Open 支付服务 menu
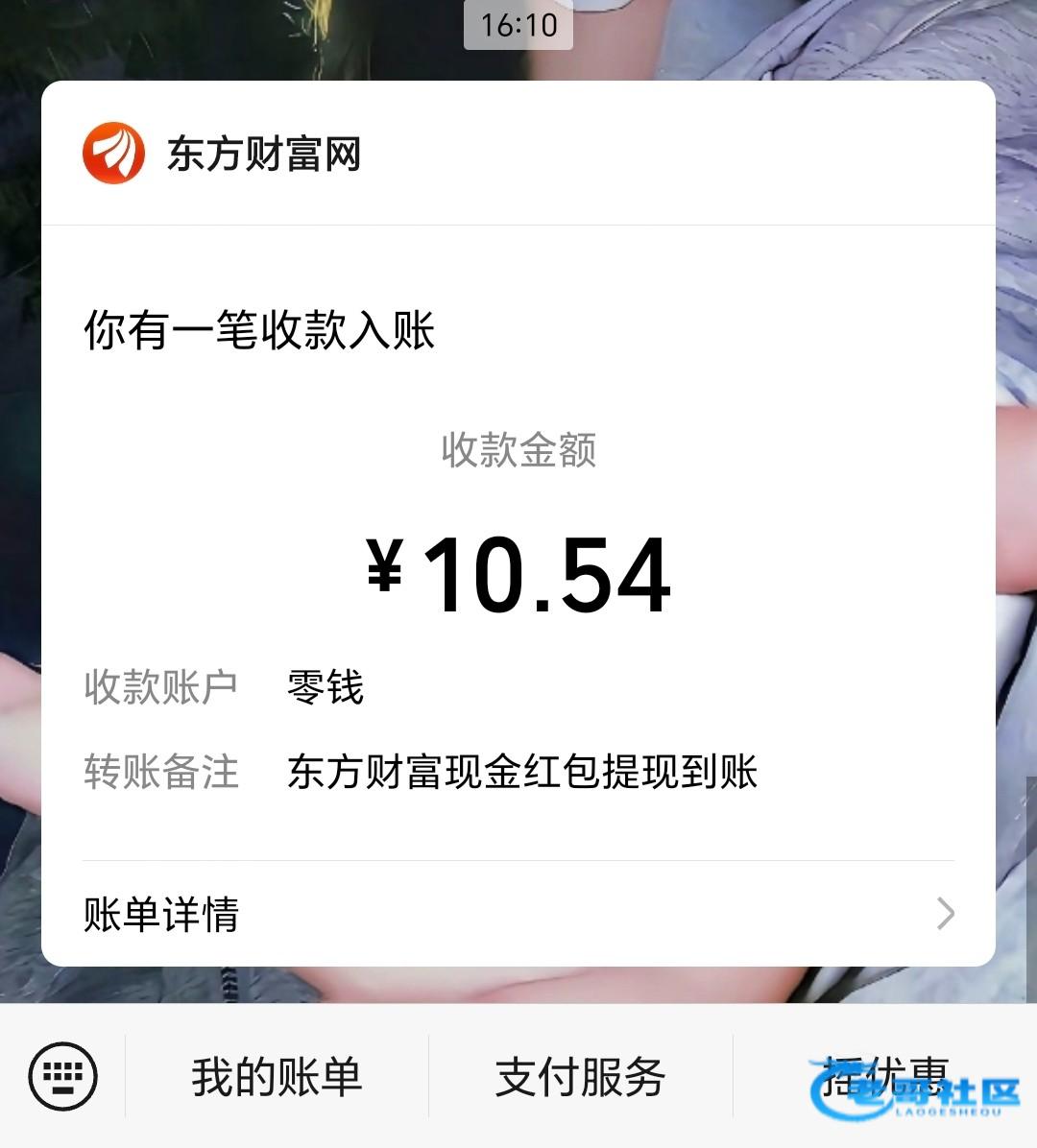 (580, 1076)
